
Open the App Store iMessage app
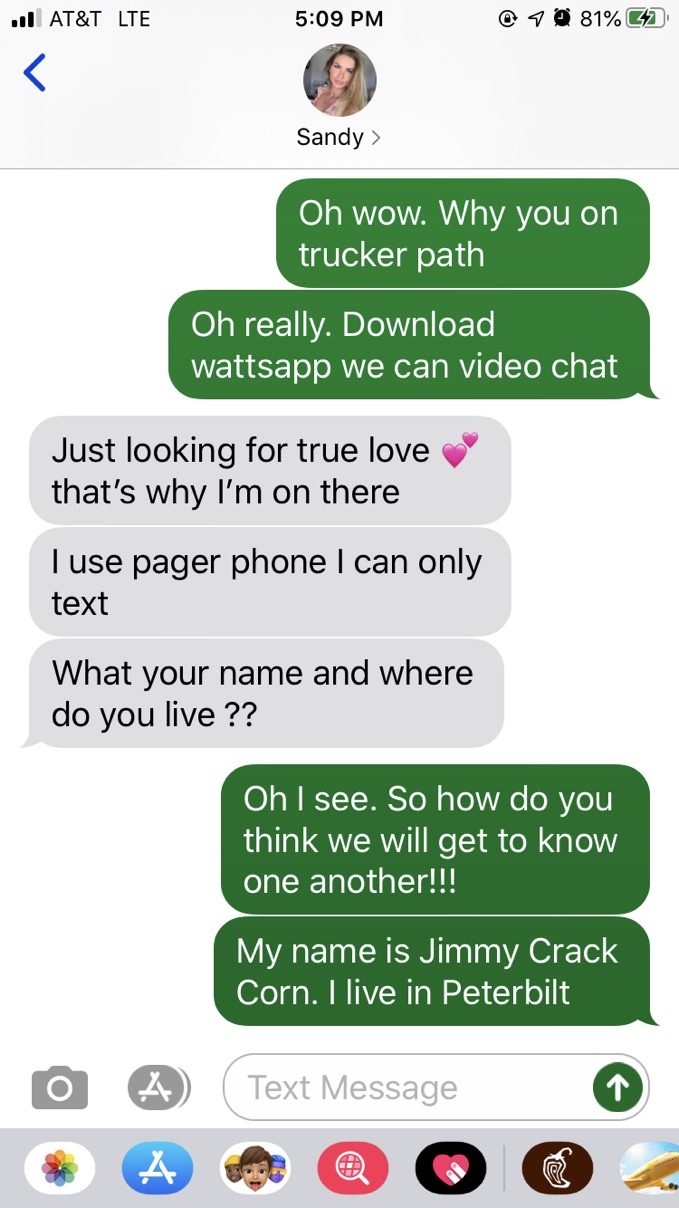click(157, 1168)
